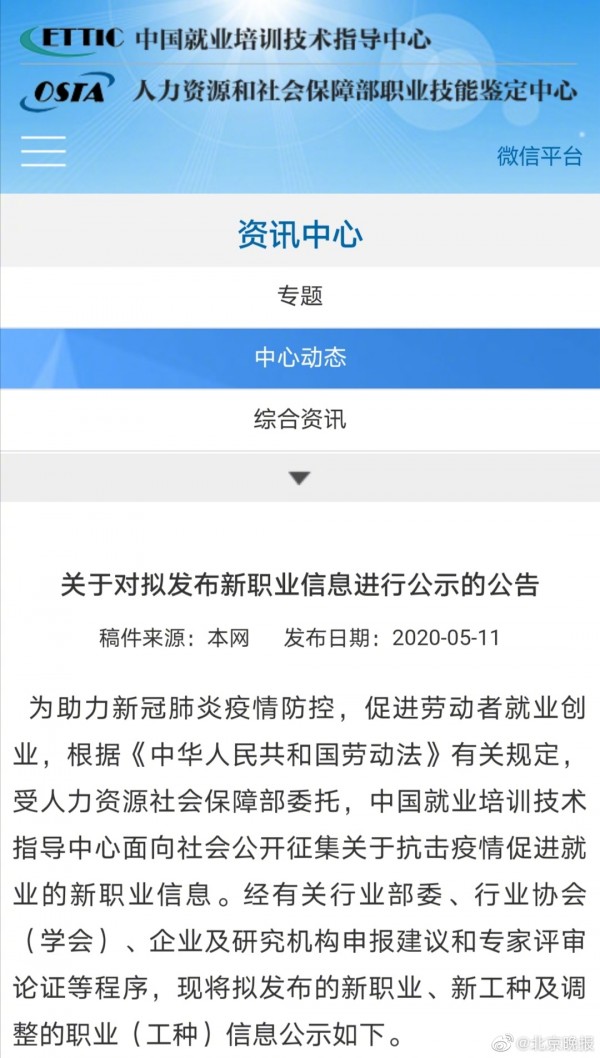
Task: Switch to the 专题 tab
Action: tap(300, 296)
